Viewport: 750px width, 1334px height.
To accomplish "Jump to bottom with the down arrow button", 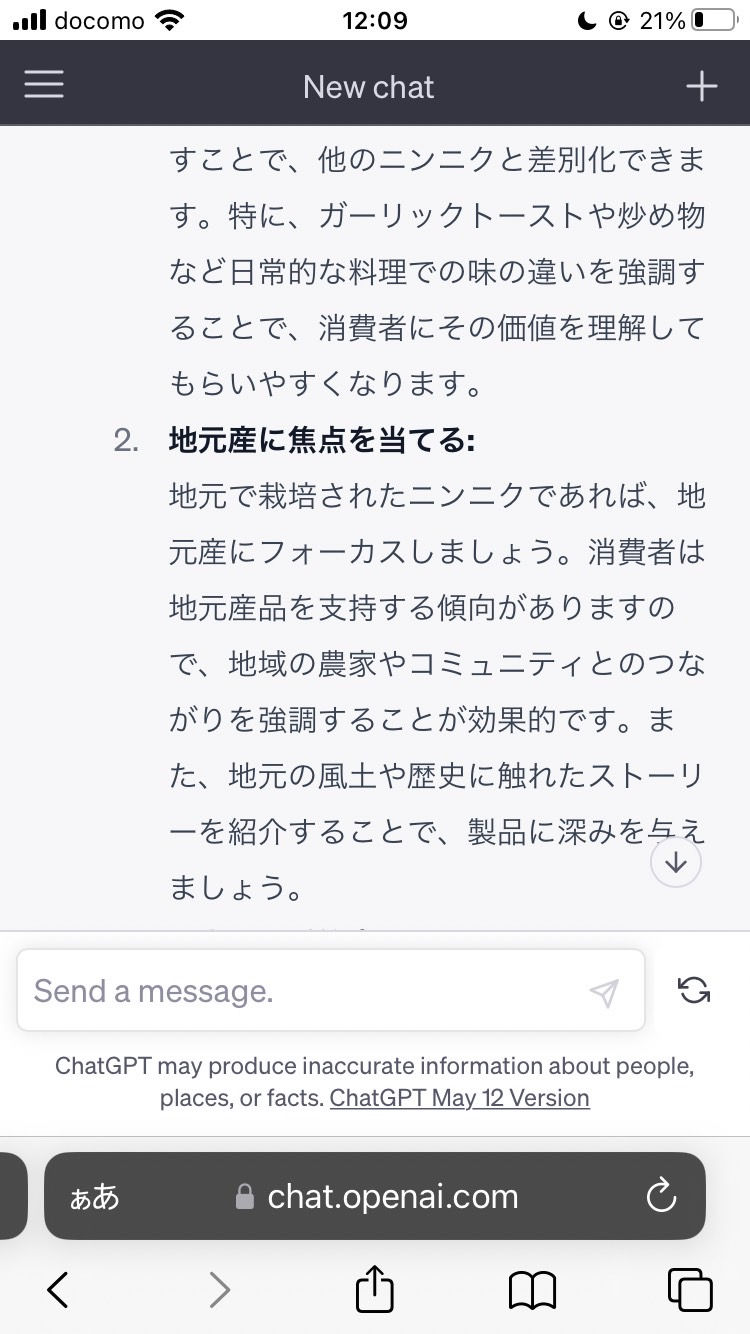I will [x=676, y=862].
